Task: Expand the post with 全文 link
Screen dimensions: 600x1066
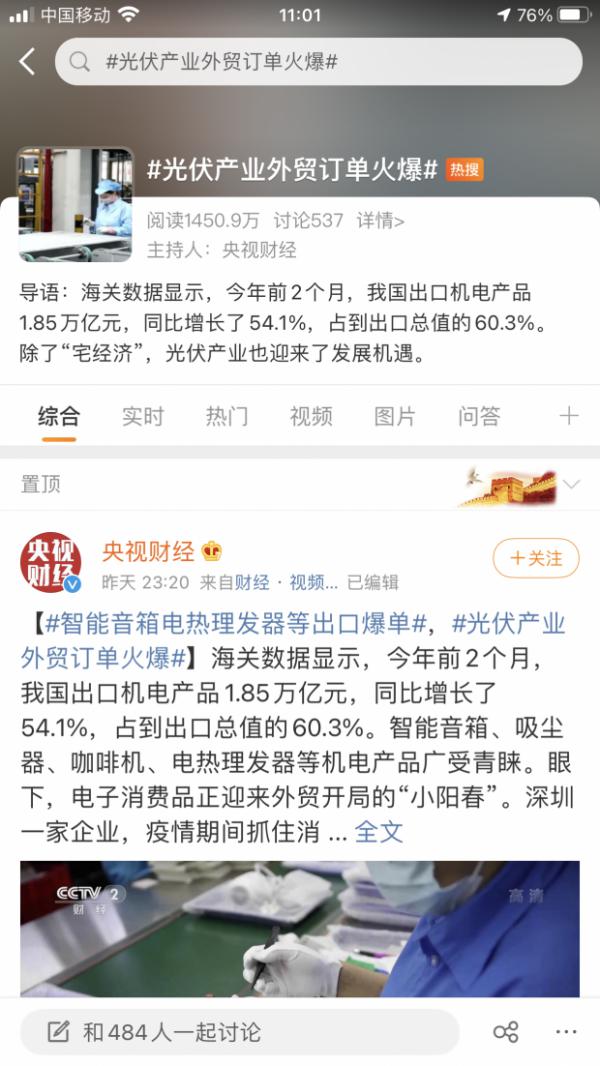Action: point(378,831)
